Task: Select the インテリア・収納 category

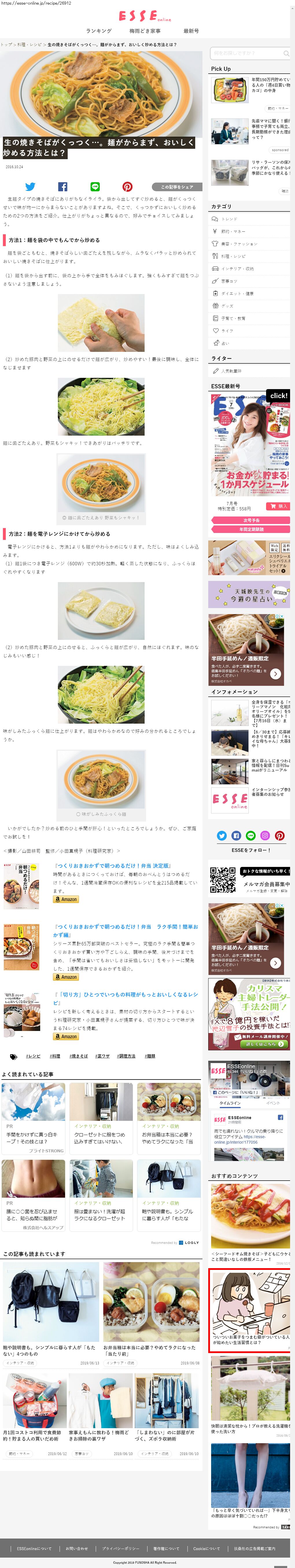Action: (x=237, y=268)
